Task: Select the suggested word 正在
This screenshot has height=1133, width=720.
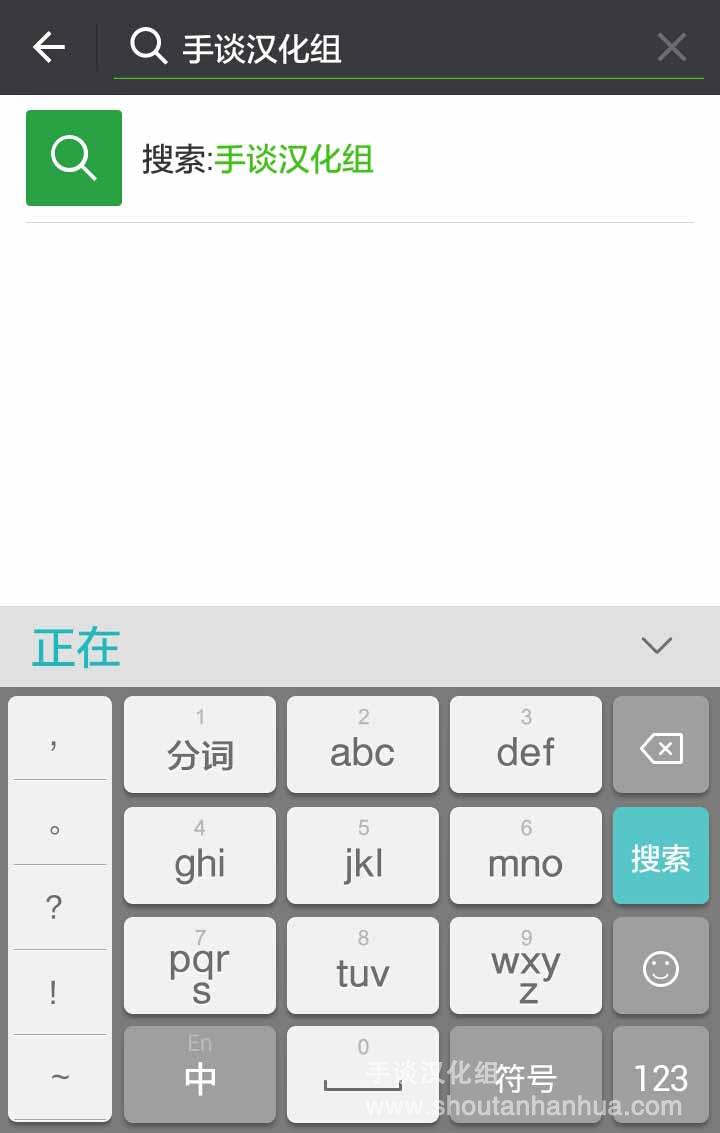Action: click(x=76, y=647)
